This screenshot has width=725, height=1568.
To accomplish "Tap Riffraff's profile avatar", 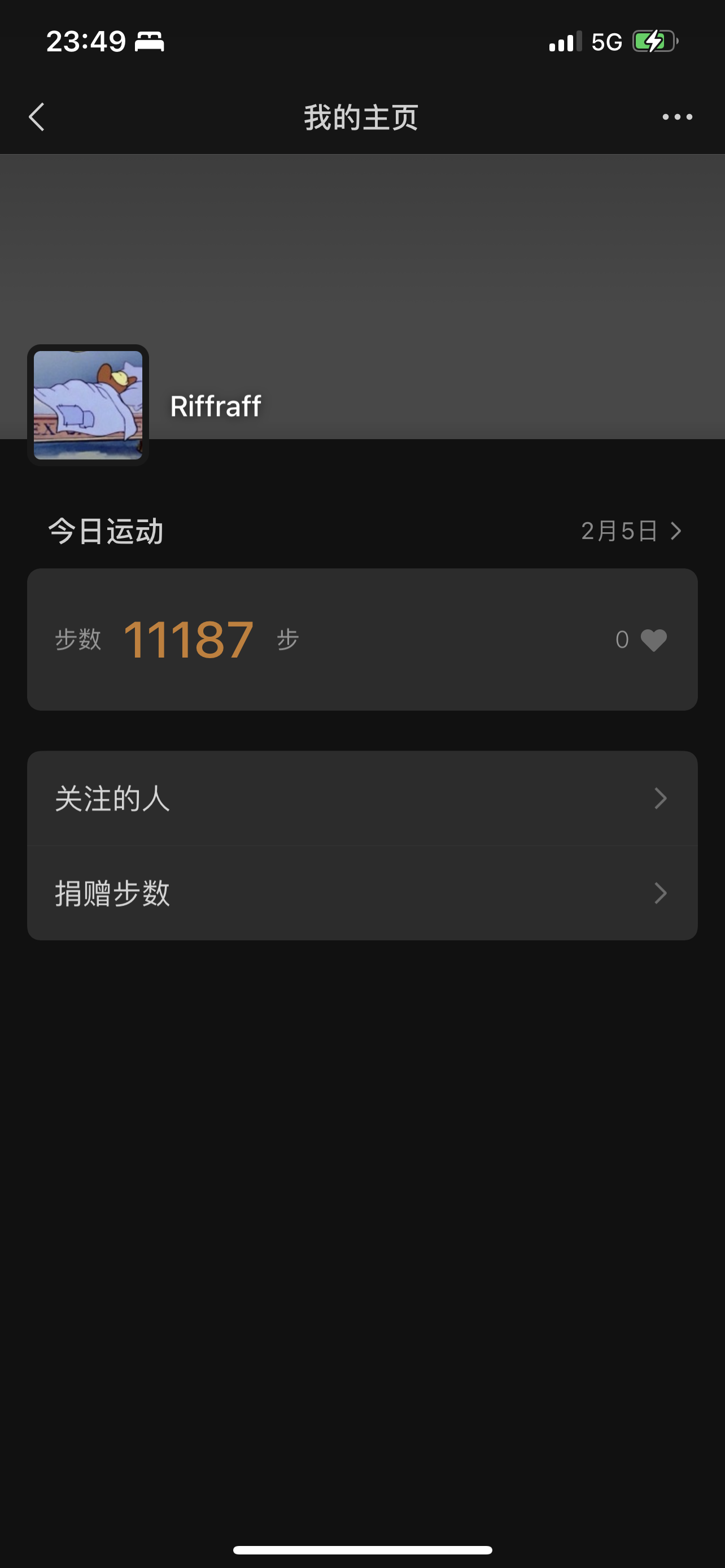I will click(x=88, y=405).
